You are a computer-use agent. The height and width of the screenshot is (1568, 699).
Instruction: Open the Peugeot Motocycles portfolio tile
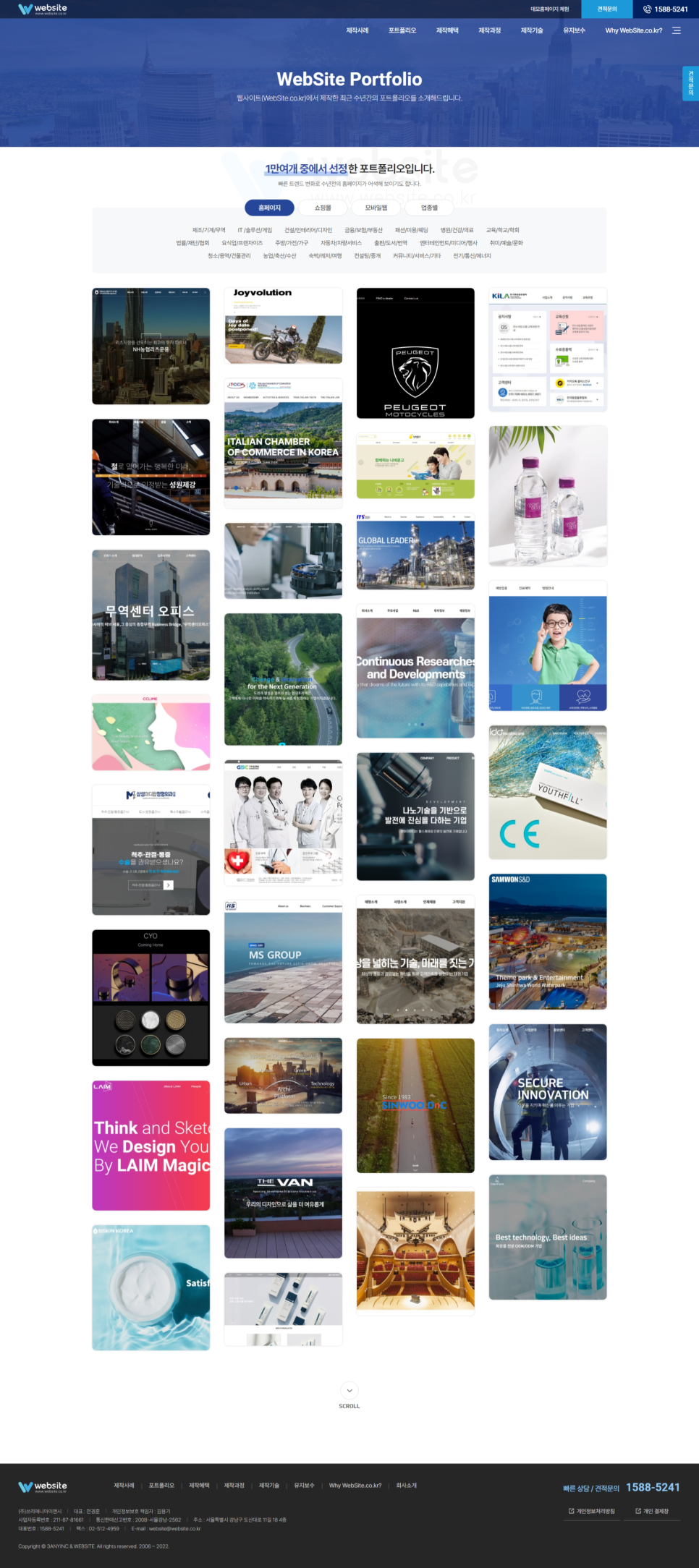click(415, 353)
